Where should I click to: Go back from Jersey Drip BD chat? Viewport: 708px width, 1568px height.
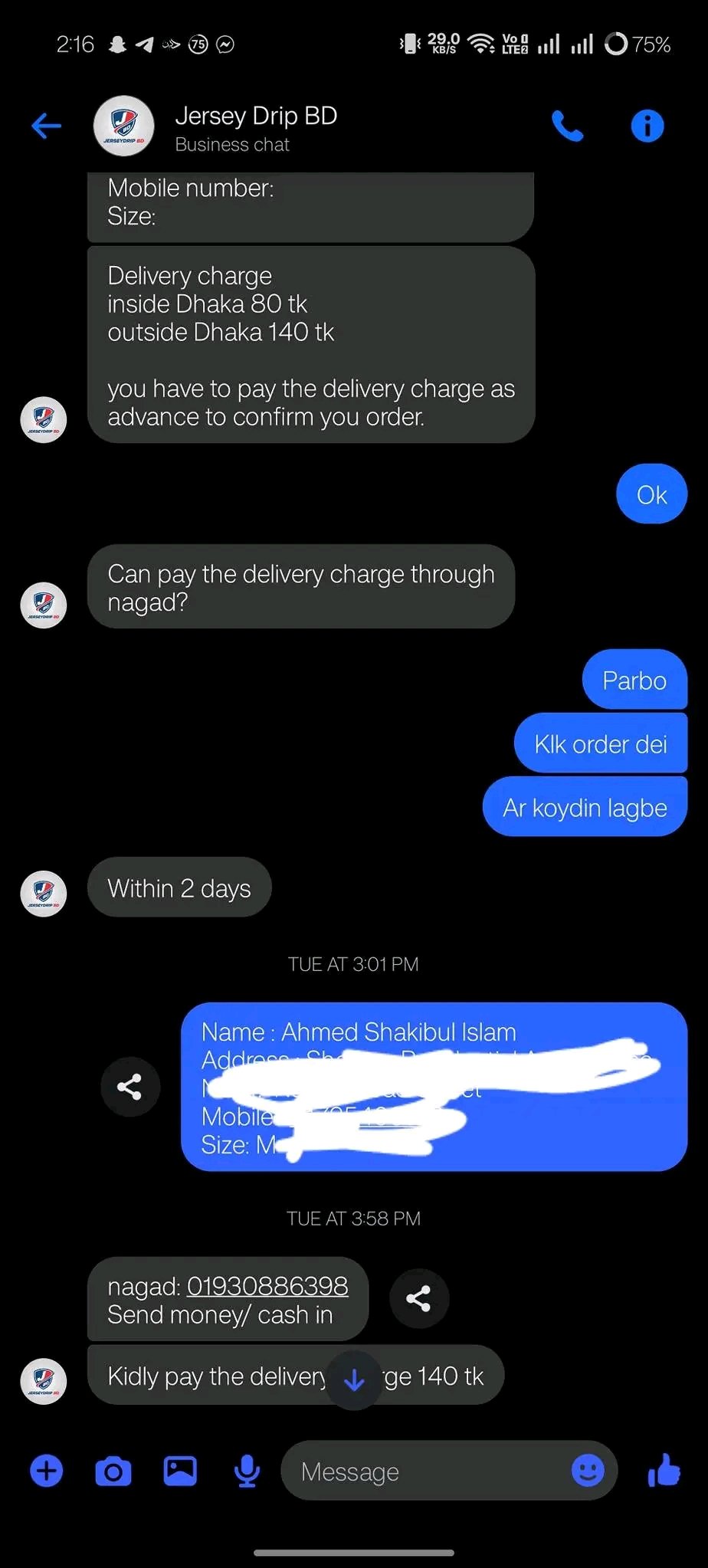click(46, 126)
